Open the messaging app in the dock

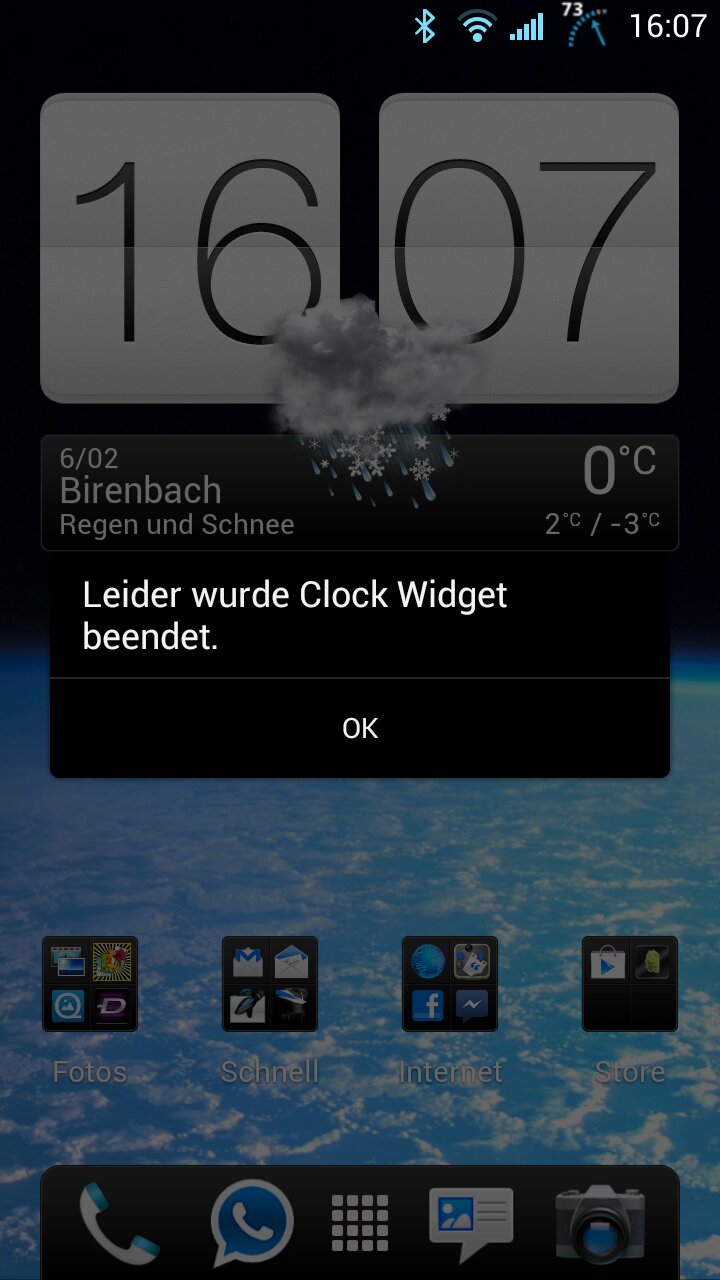tap(471, 1223)
